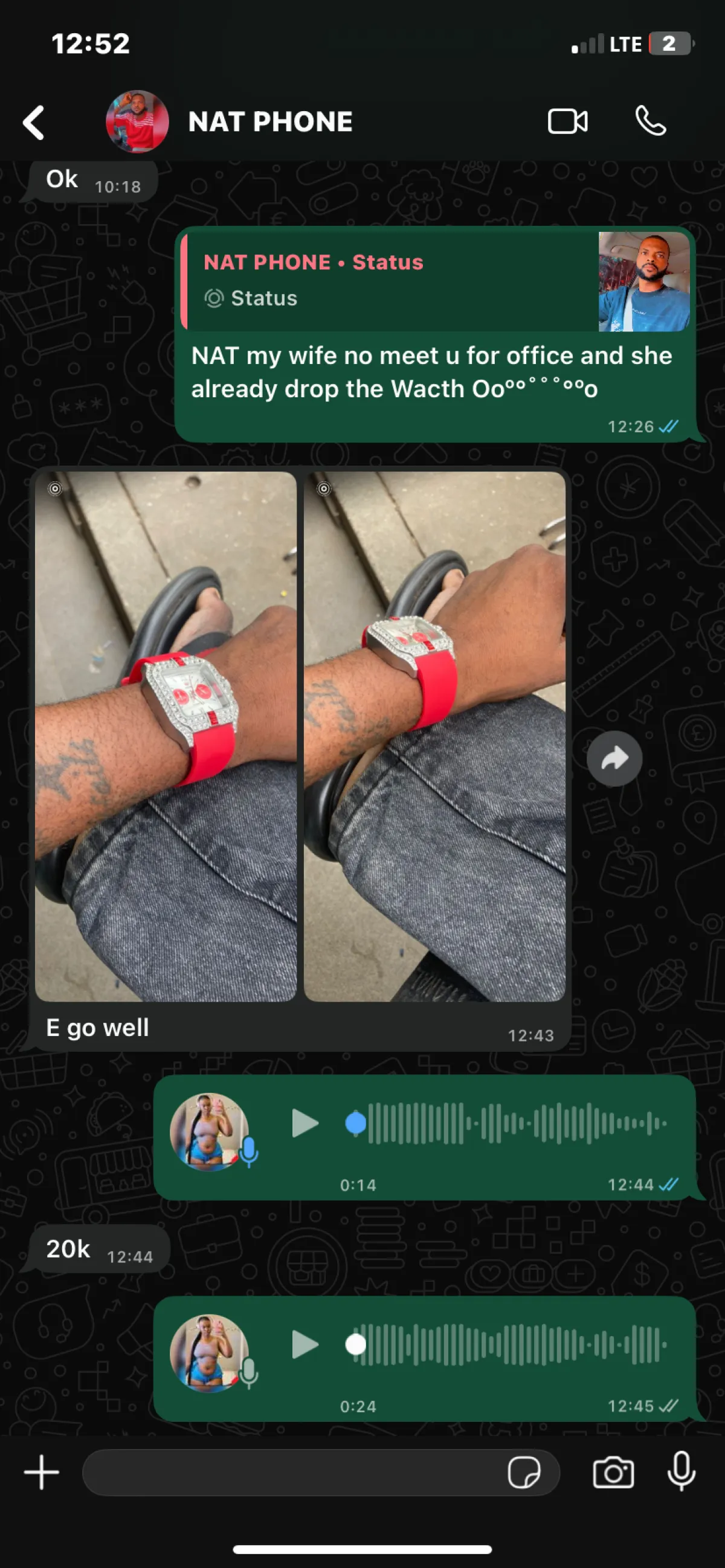
Task: Open the right watch photo
Action: [x=434, y=736]
